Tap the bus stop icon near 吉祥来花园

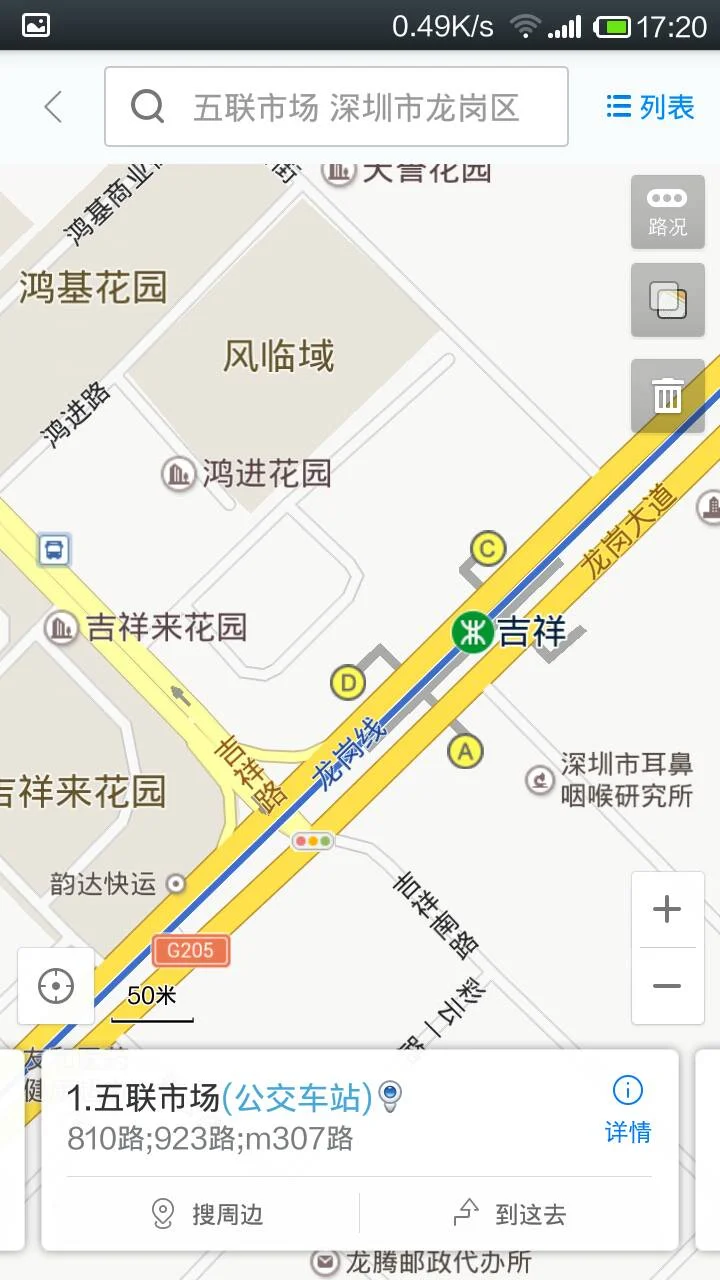(x=53, y=551)
